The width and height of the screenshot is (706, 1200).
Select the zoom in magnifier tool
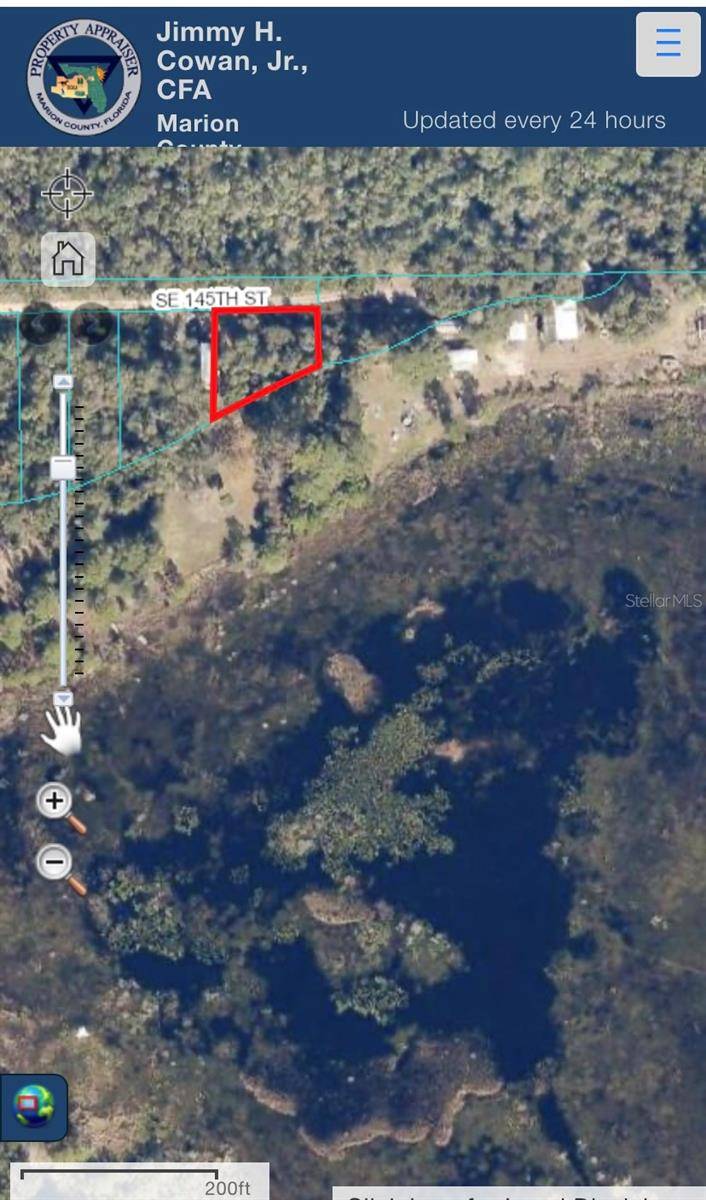click(60, 807)
